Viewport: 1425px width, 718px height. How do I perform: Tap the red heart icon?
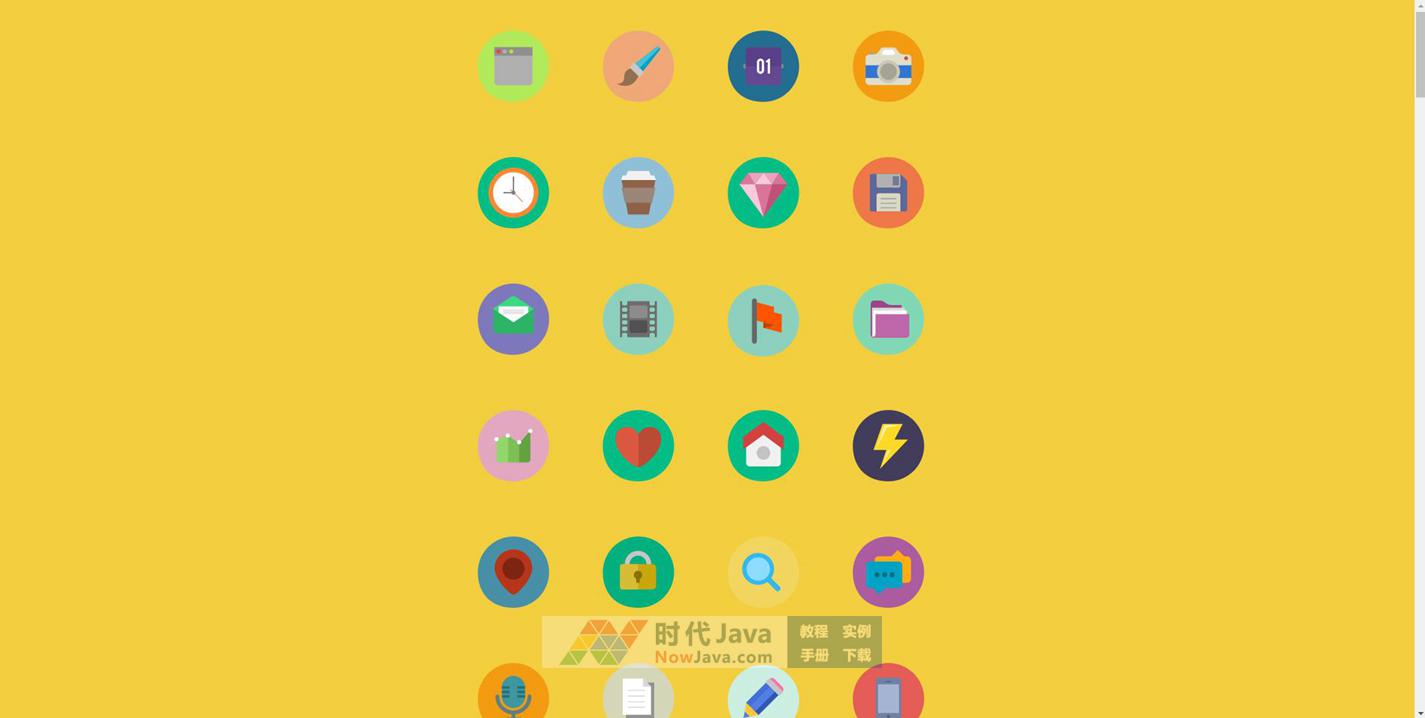pyautogui.click(x=638, y=446)
